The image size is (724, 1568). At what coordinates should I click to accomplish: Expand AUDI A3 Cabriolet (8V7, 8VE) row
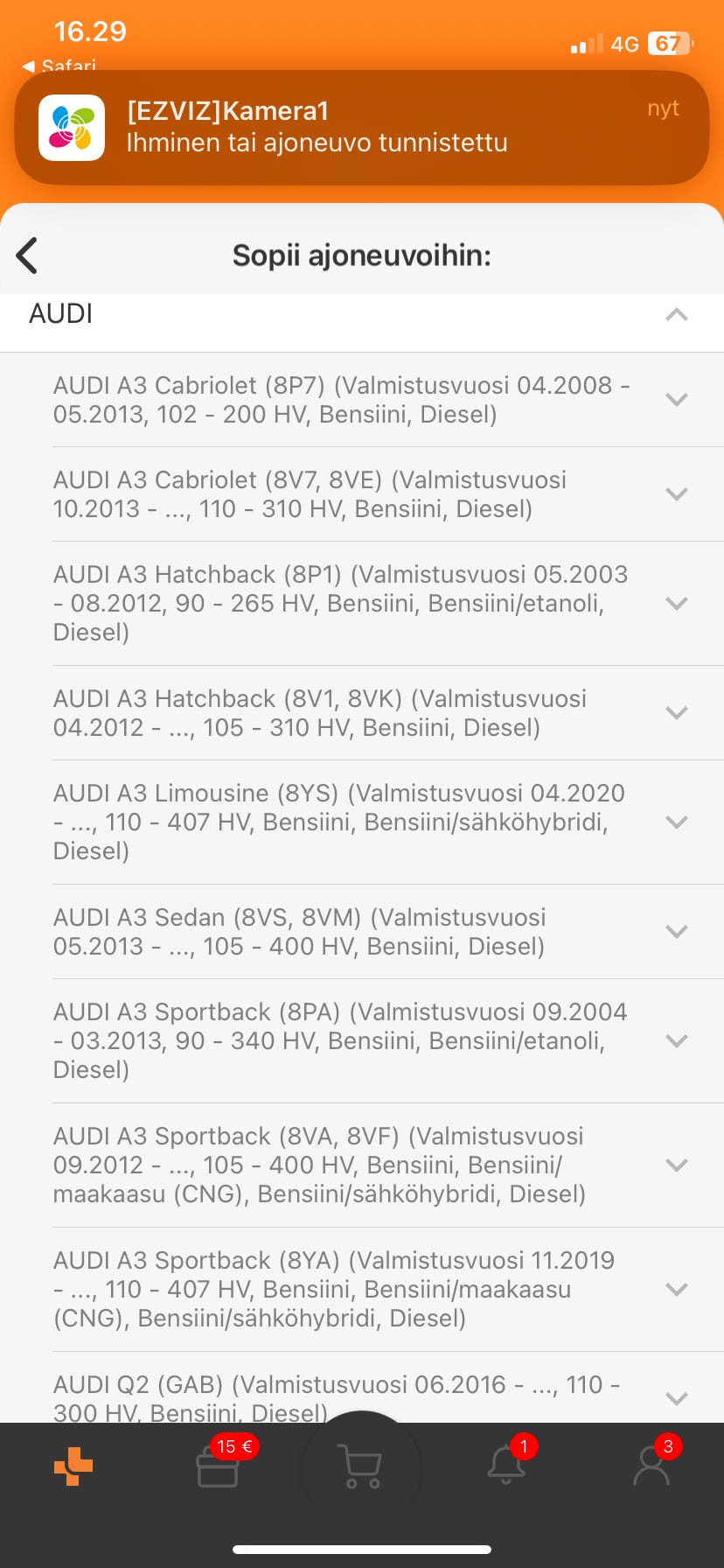(676, 494)
